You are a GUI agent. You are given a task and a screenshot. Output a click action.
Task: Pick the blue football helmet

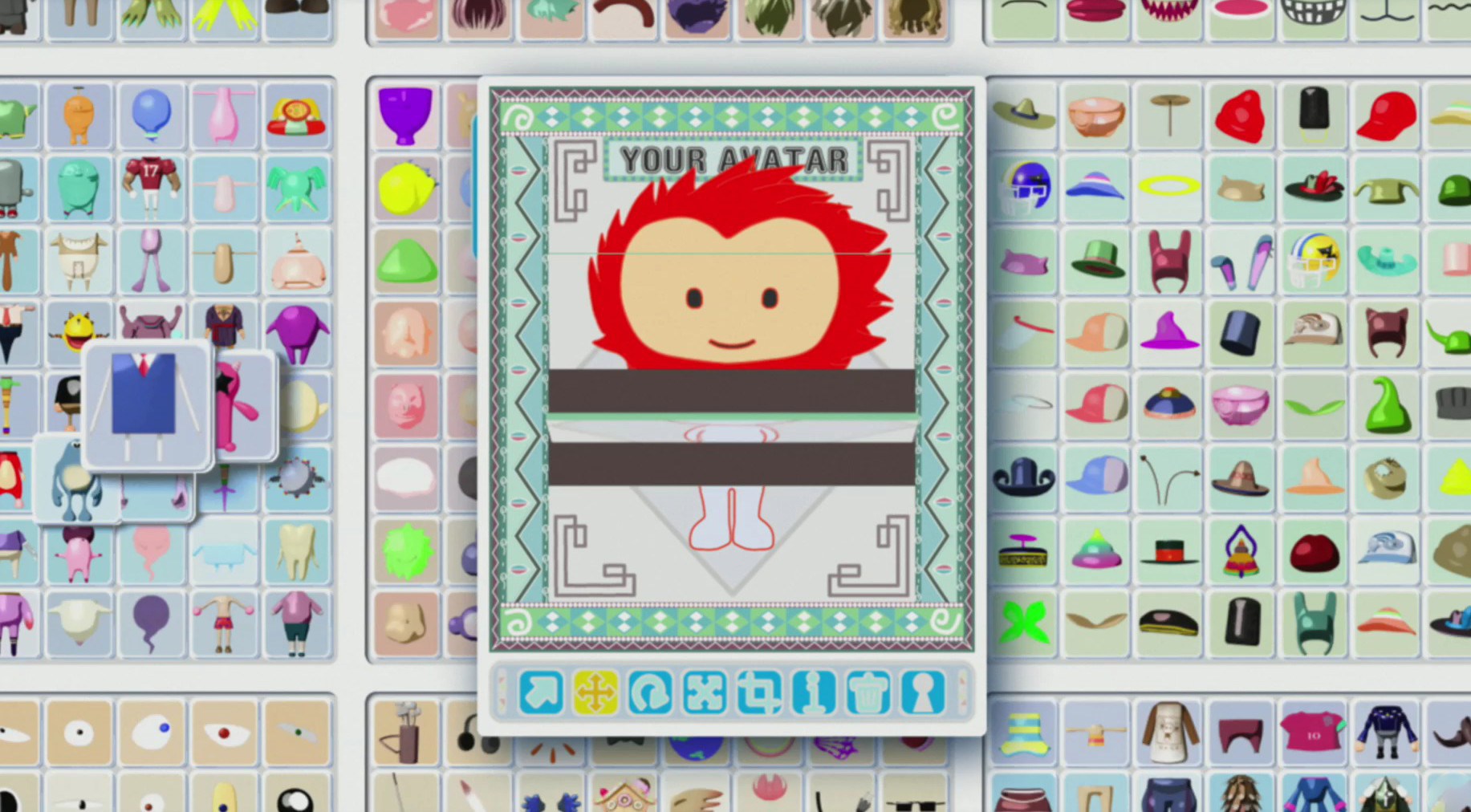point(1026,187)
